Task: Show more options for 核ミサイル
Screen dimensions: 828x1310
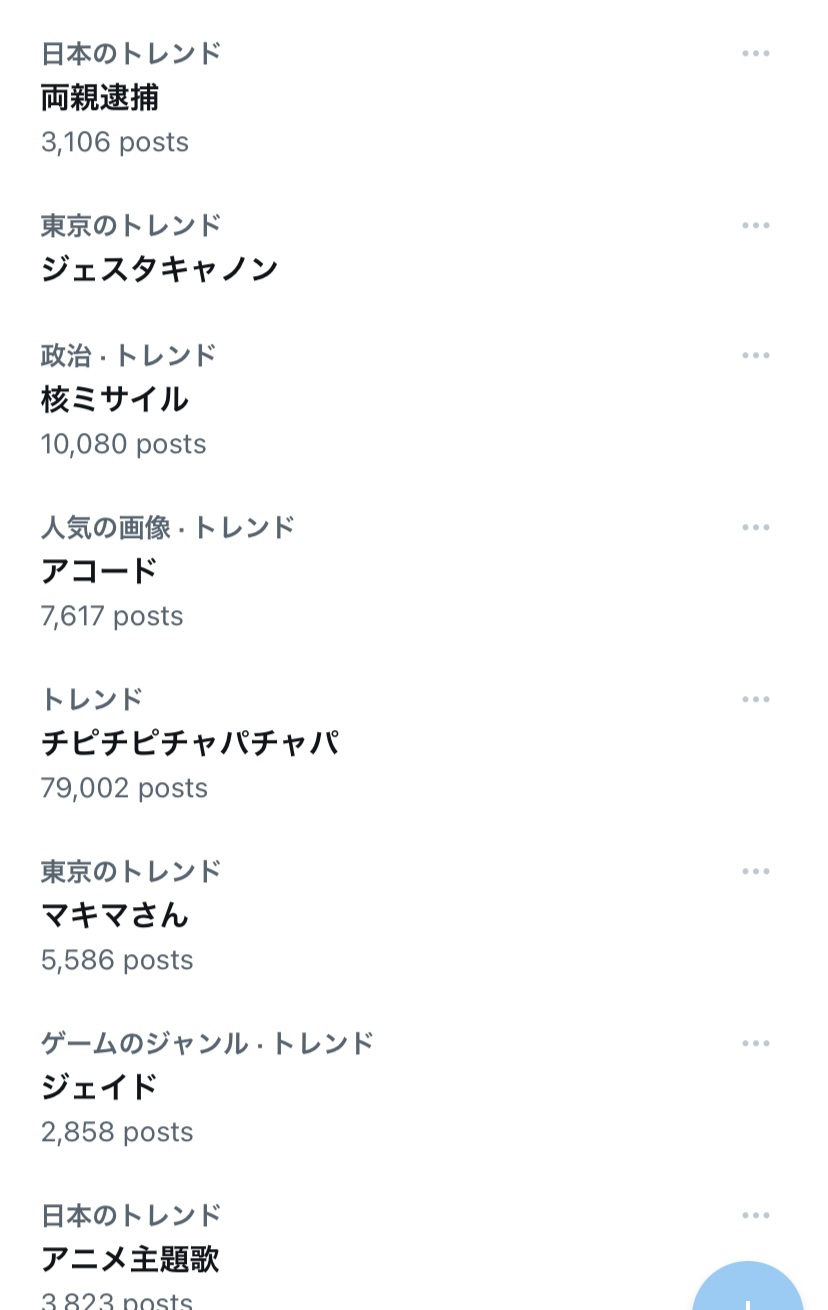Action: [756, 356]
